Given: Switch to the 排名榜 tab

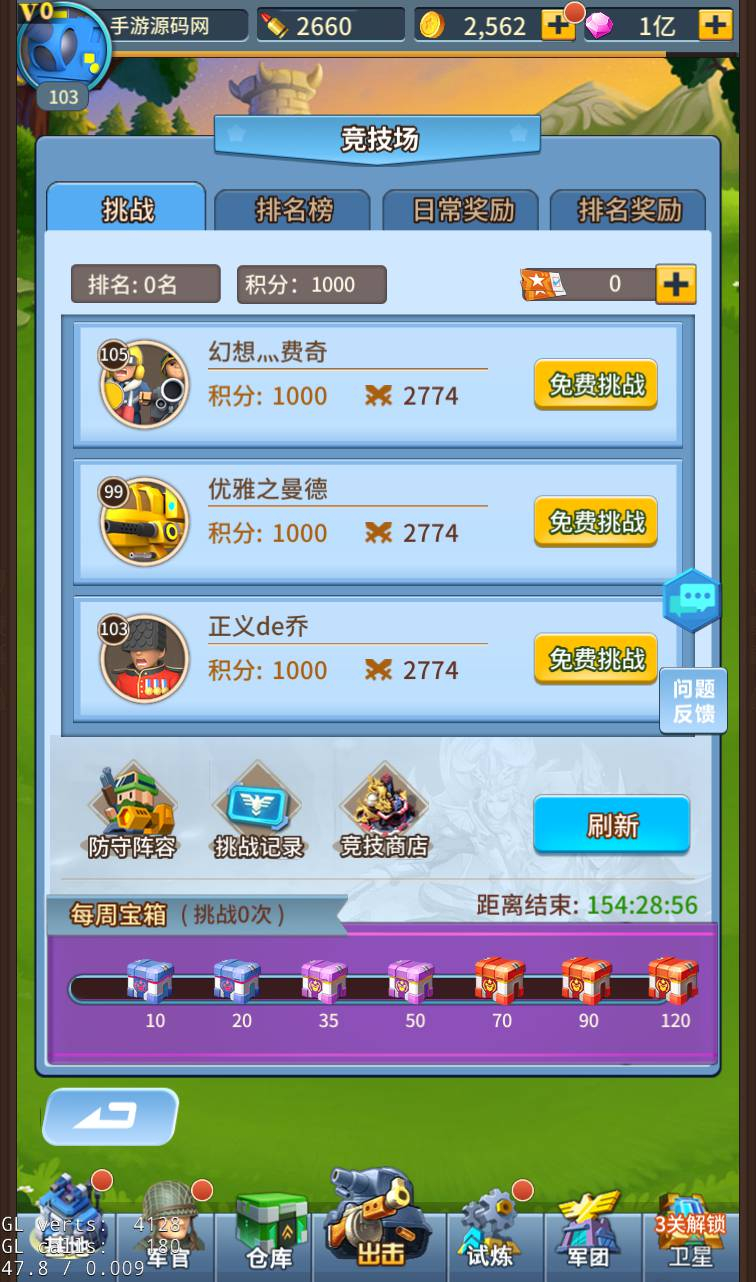Looking at the screenshot, I should 293,210.
